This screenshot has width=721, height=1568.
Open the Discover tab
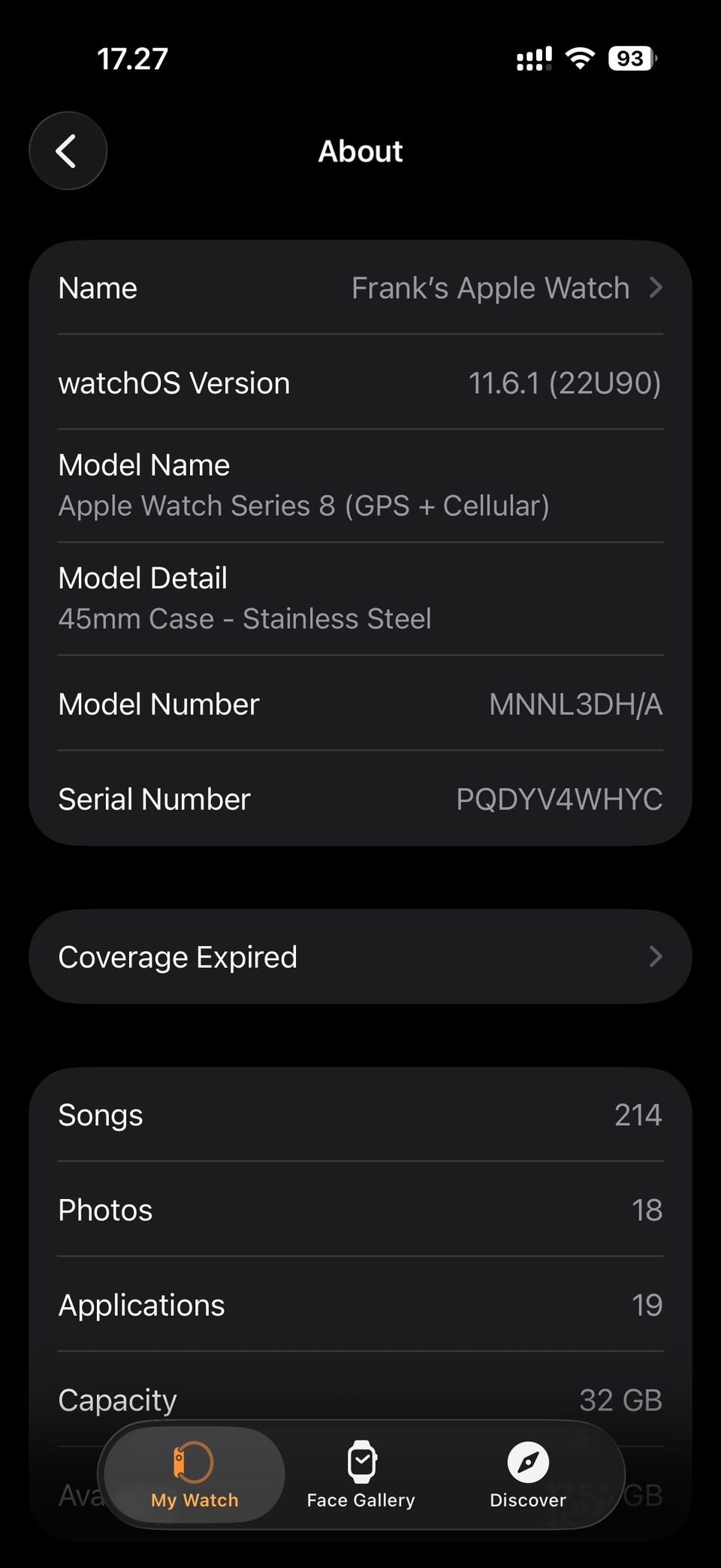click(527, 1476)
